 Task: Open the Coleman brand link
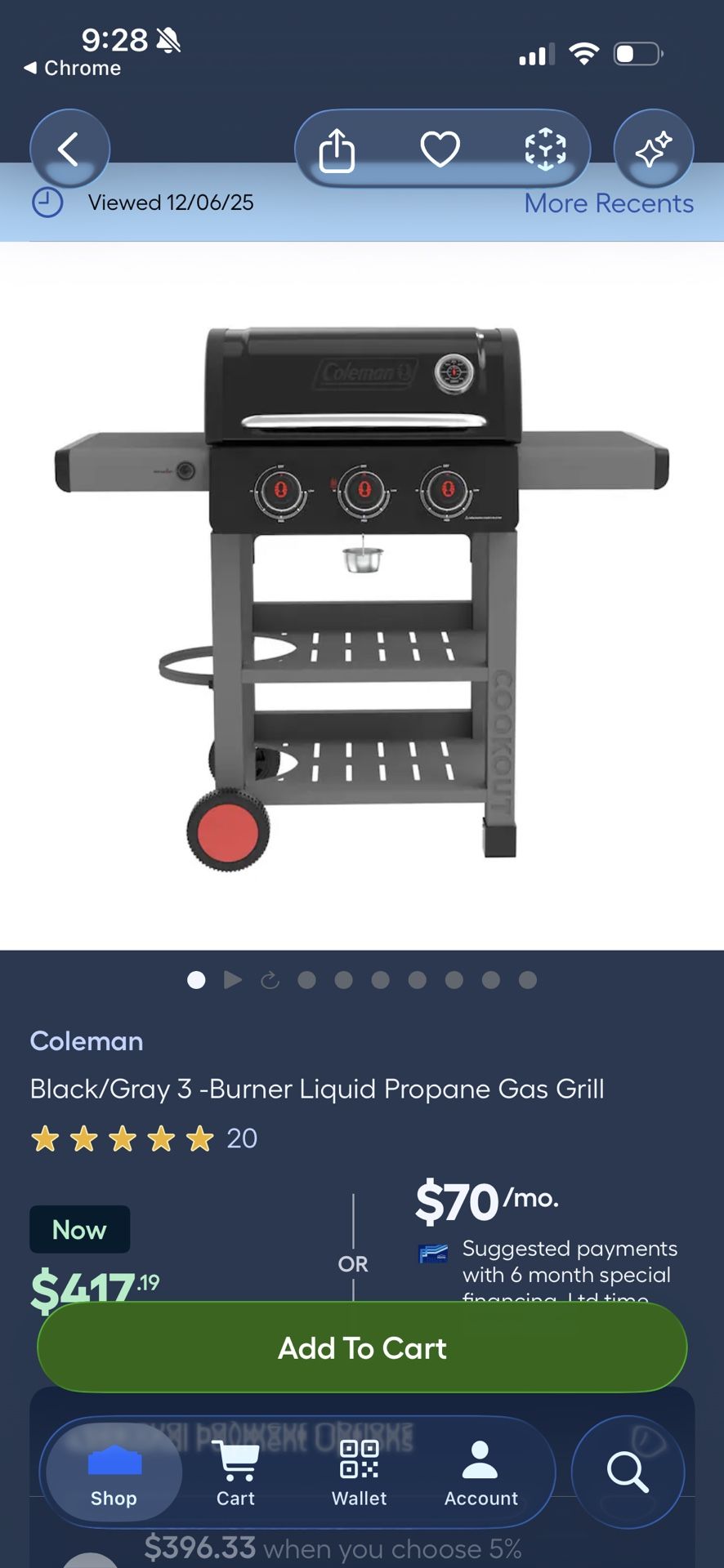[x=86, y=1040]
